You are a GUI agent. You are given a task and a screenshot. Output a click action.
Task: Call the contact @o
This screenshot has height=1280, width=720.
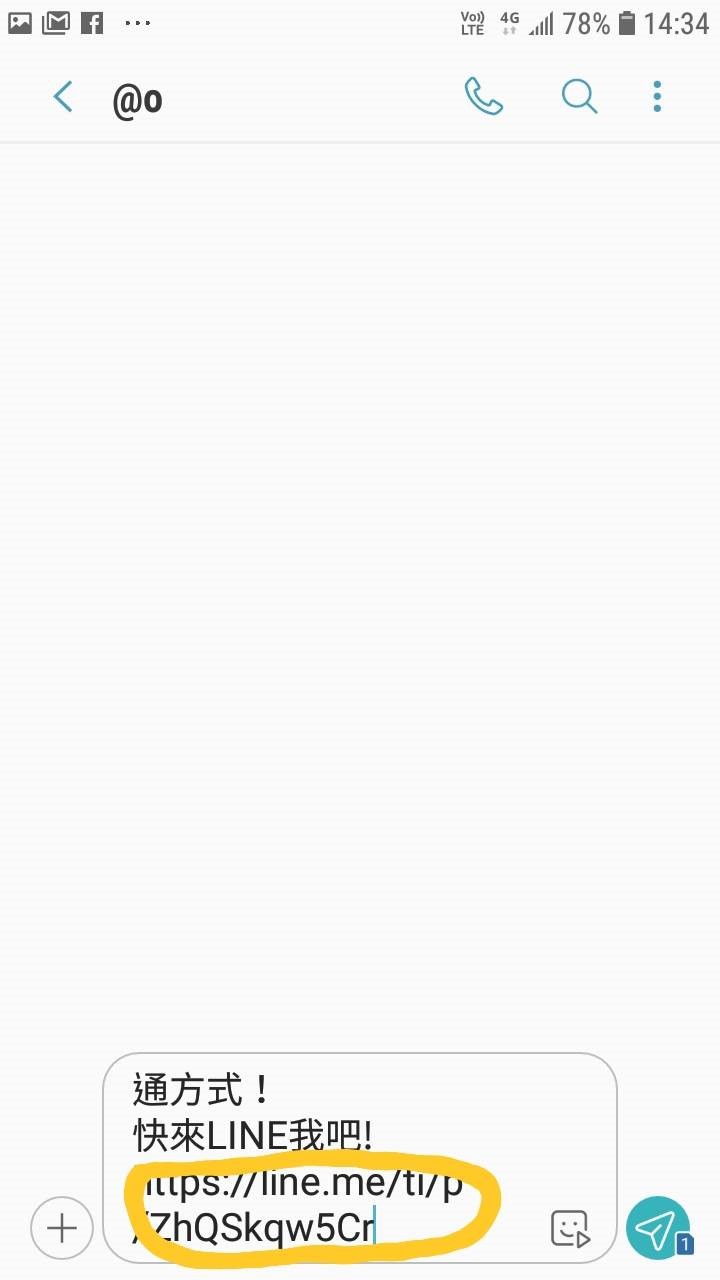[x=483, y=97]
